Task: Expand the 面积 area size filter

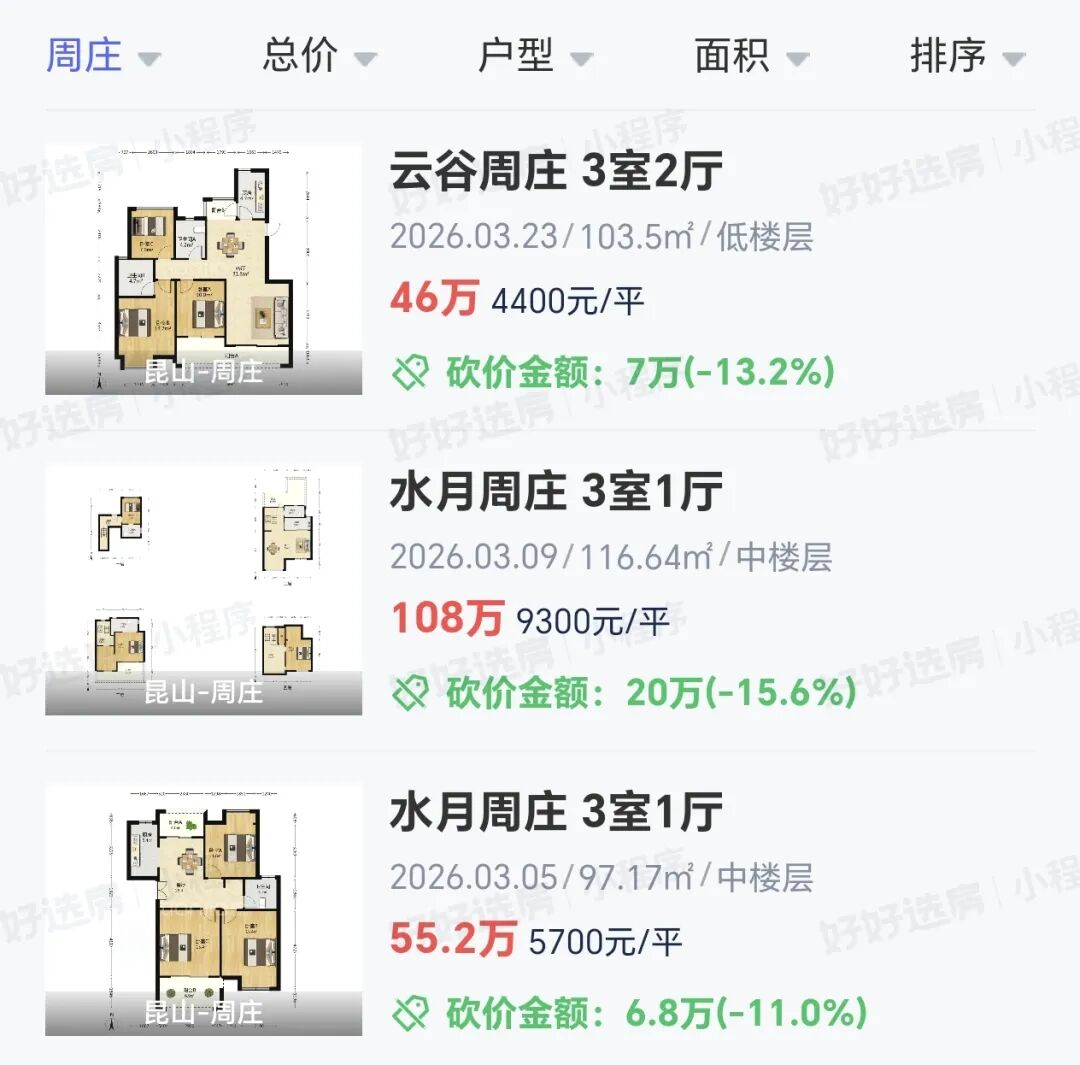Action: click(750, 55)
